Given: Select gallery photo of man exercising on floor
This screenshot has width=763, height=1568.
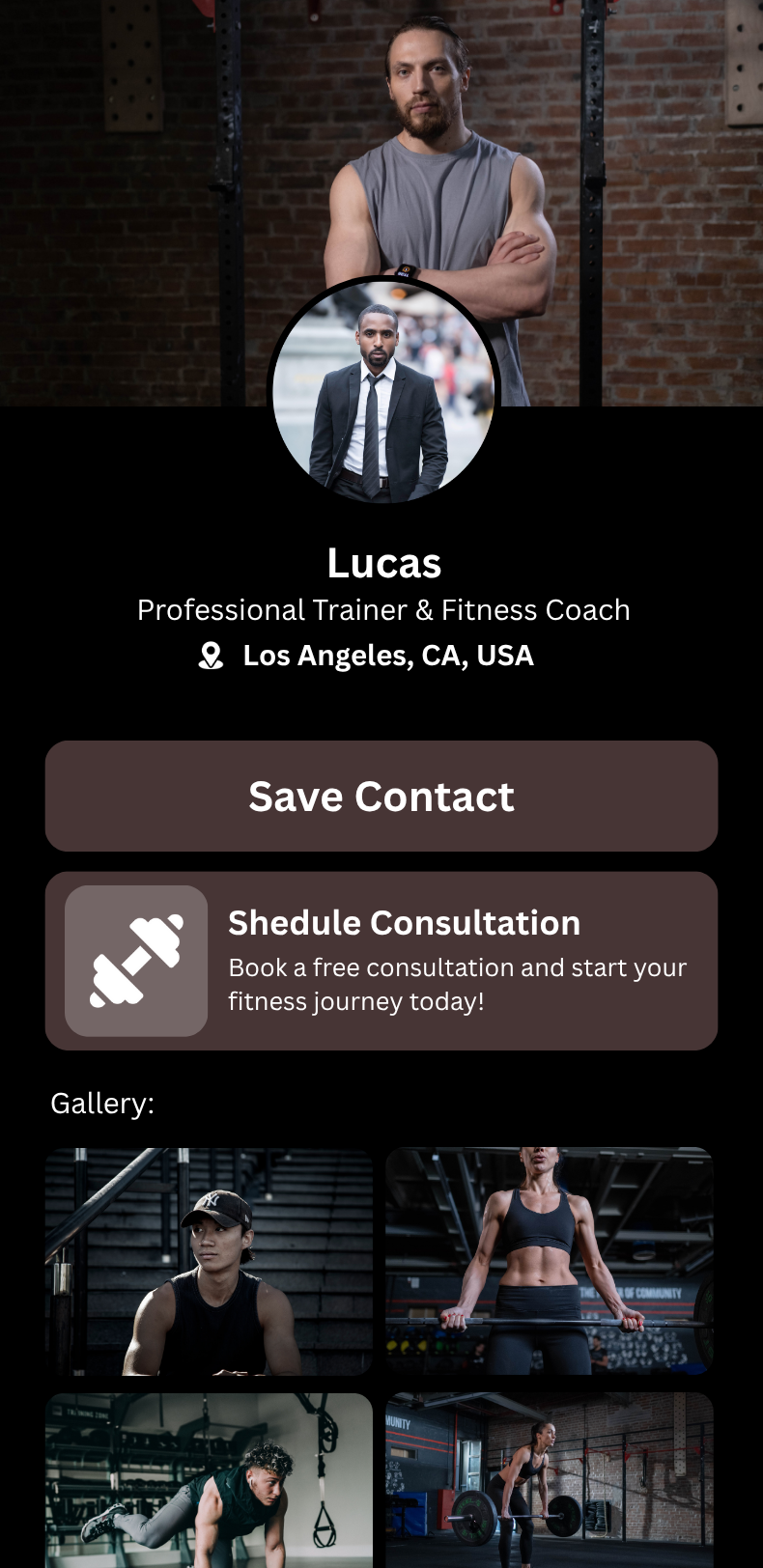Looking at the screenshot, I should (x=209, y=1479).
